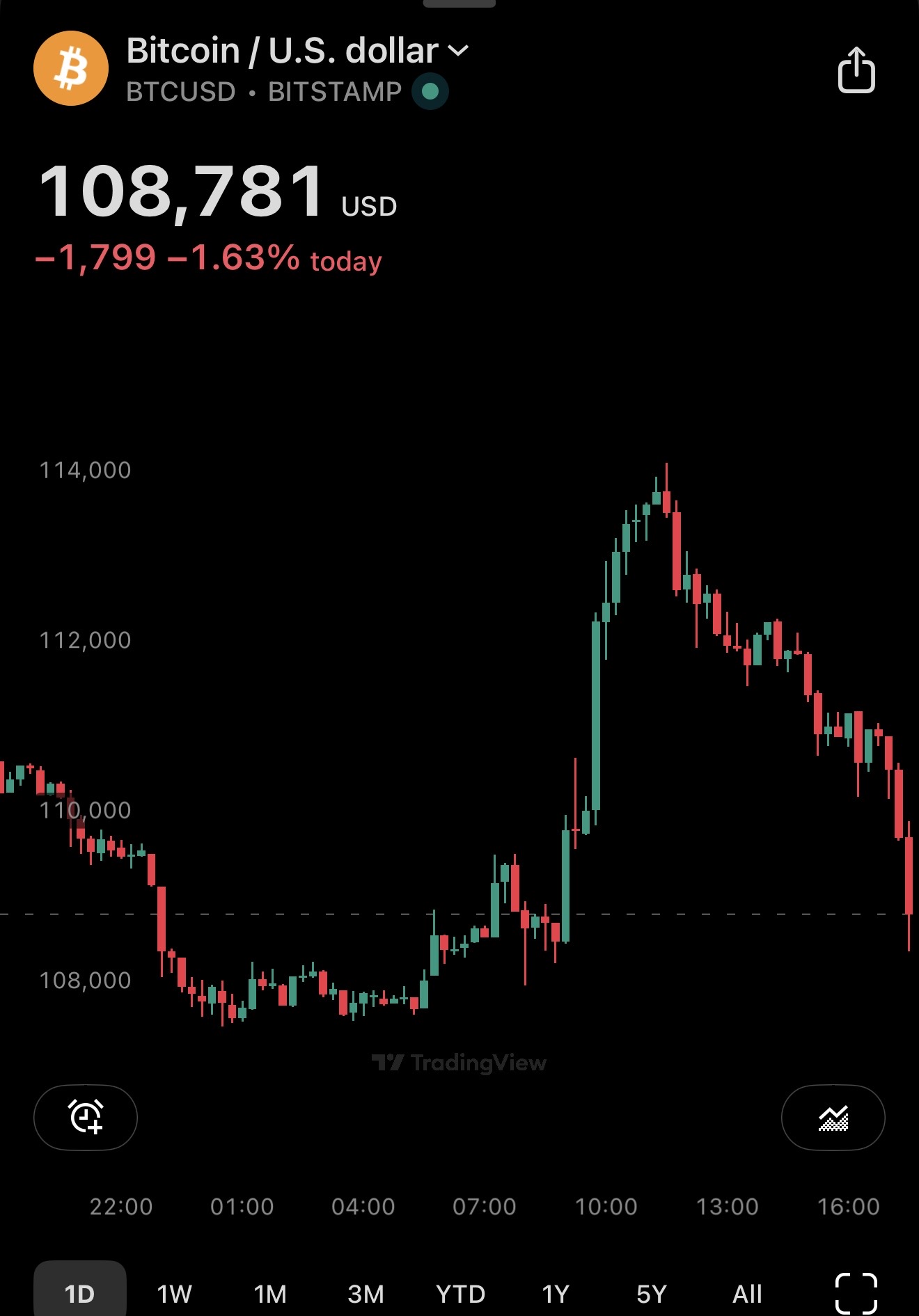Show the 3M chart range
Viewport: 919px width, 1316px height.
[366, 1294]
